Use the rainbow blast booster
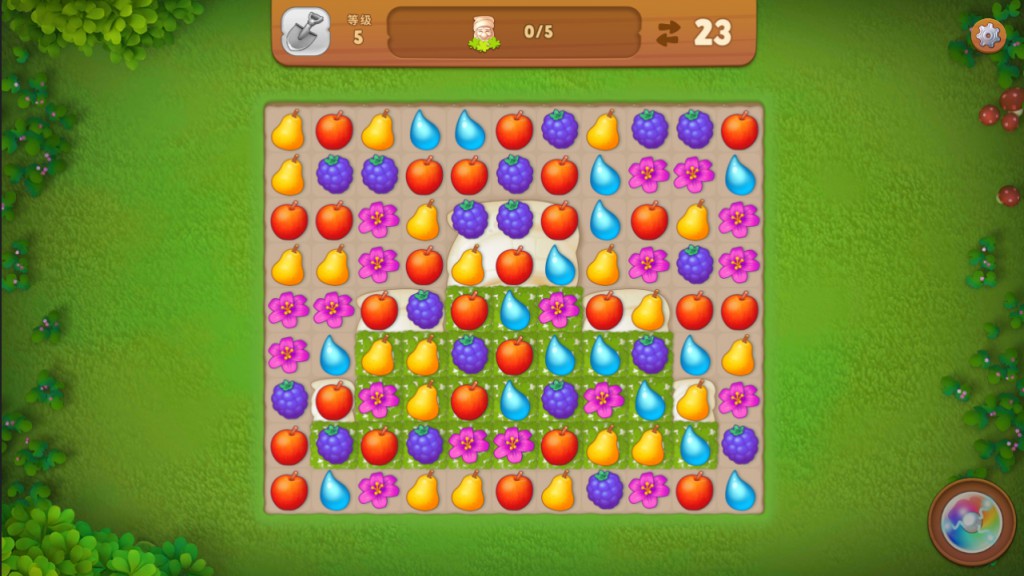Viewport: 1024px width, 576px height. click(x=971, y=522)
